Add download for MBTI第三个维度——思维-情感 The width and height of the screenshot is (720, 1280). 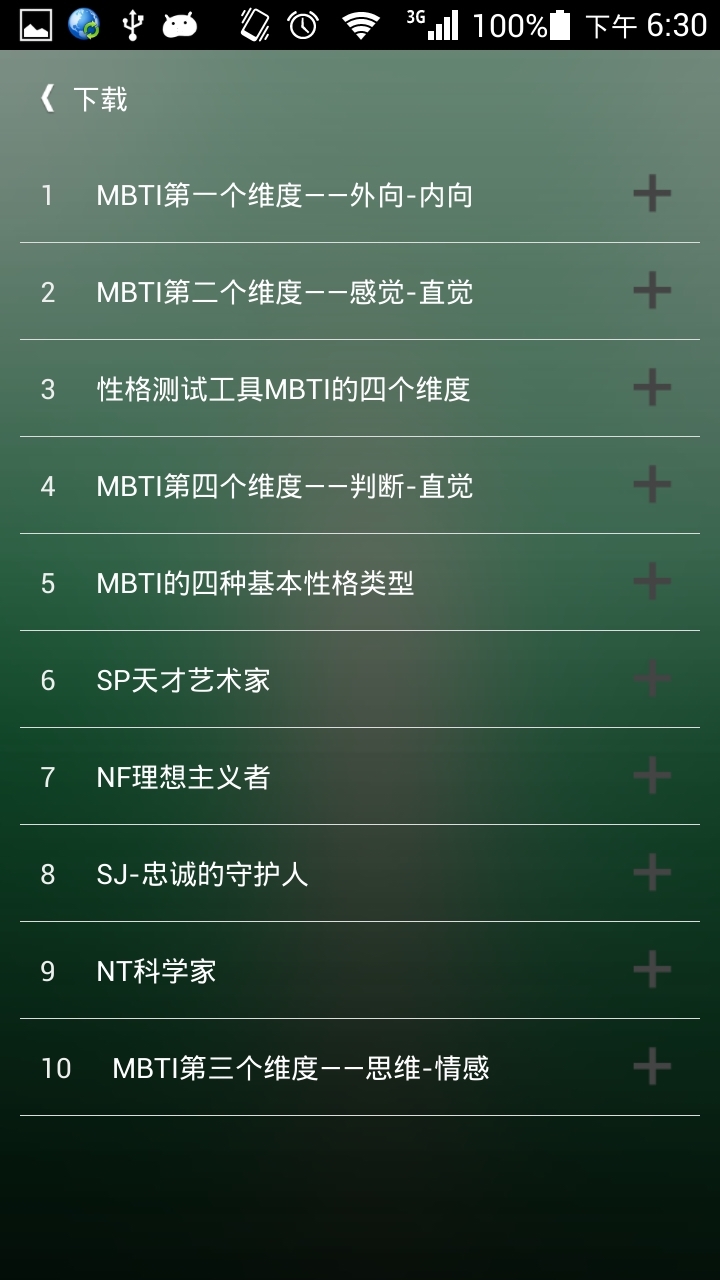(652, 1067)
